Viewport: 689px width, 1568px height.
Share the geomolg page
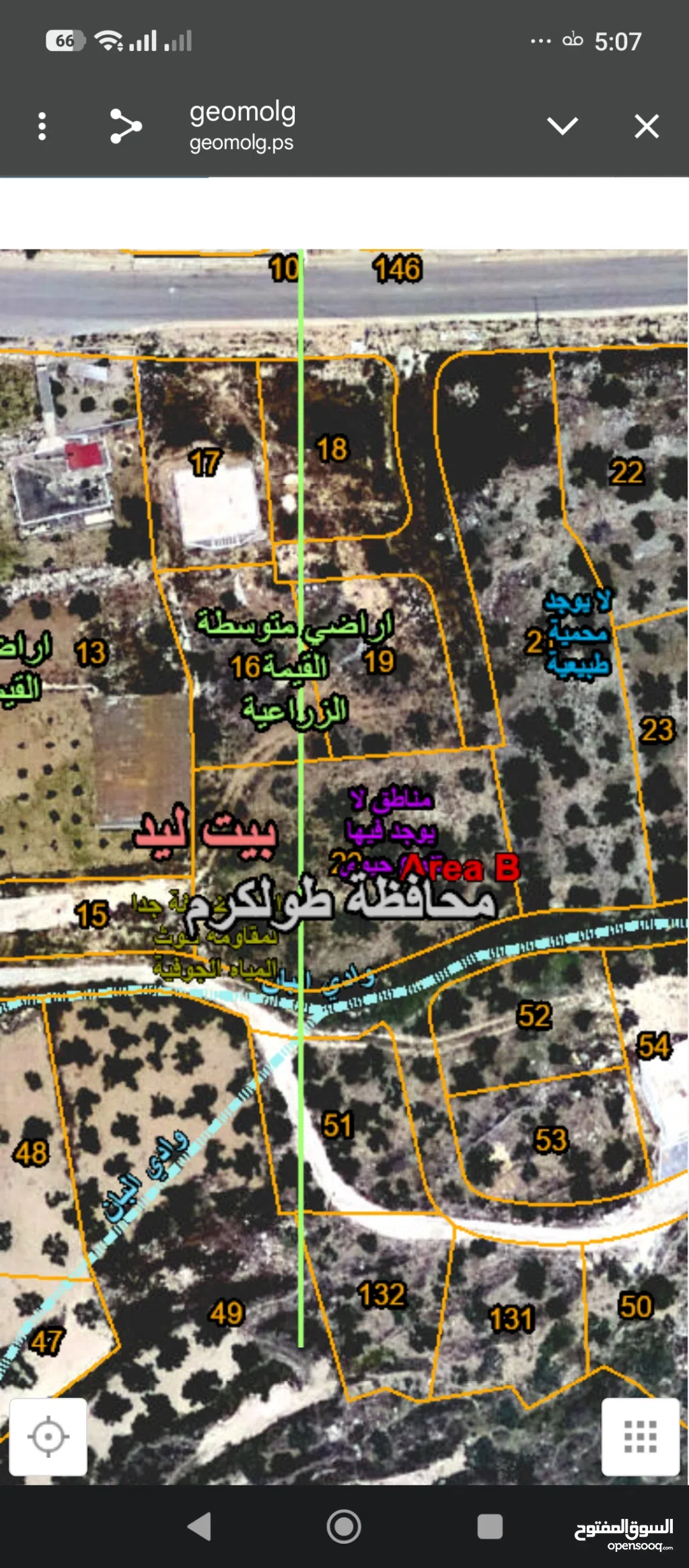pos(126,126)
